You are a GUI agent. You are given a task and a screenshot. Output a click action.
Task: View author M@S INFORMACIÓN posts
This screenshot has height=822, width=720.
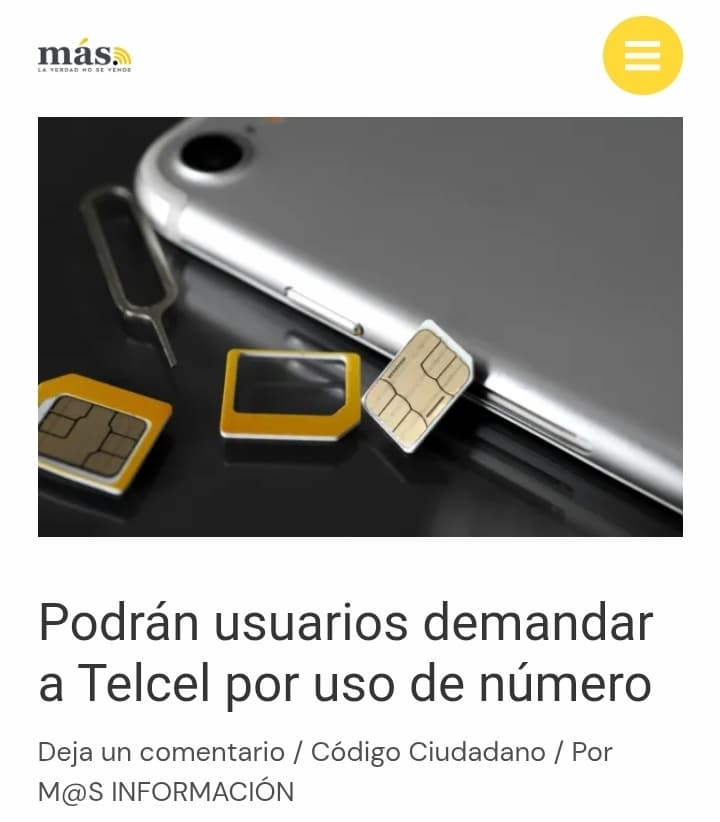pyautogui.click(x=166, y=792)
